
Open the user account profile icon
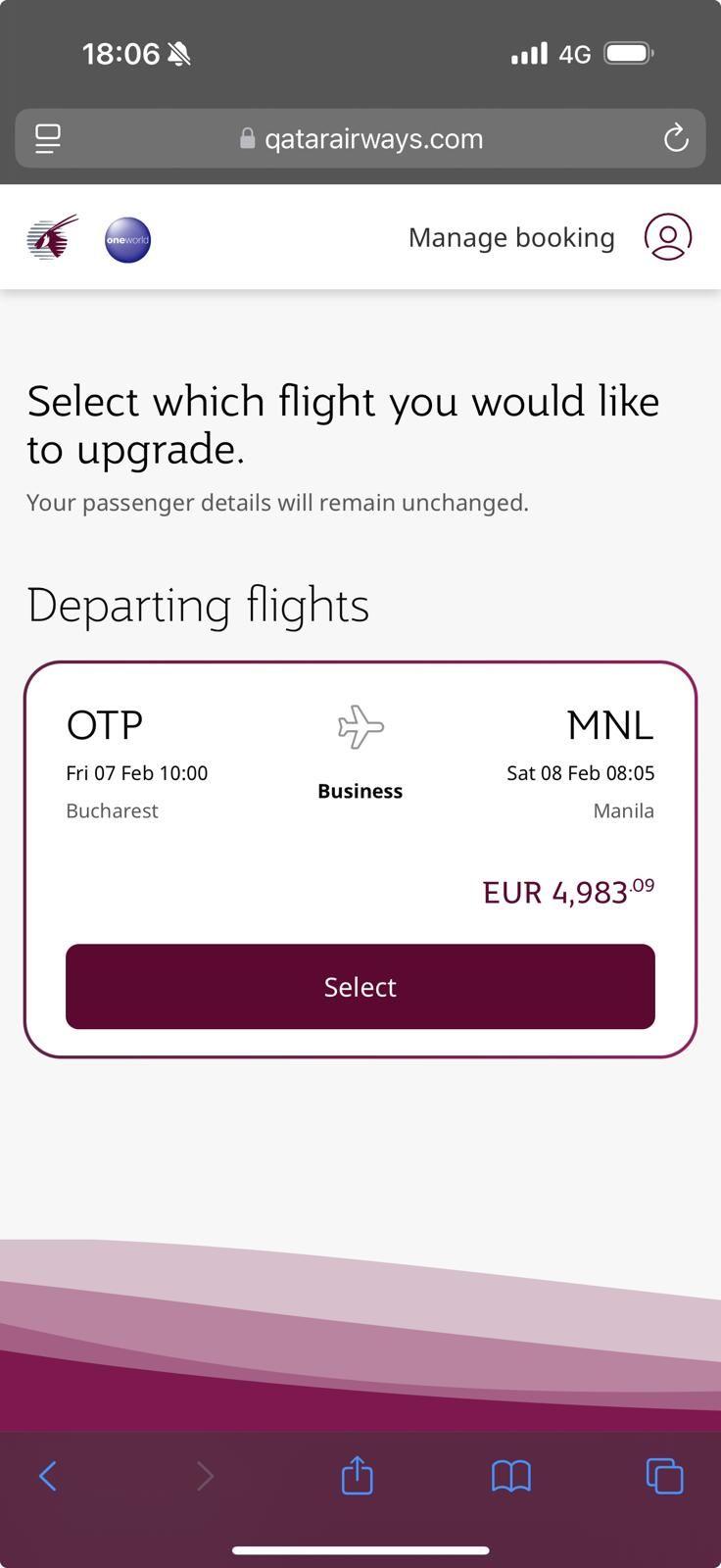pos(667,237)
